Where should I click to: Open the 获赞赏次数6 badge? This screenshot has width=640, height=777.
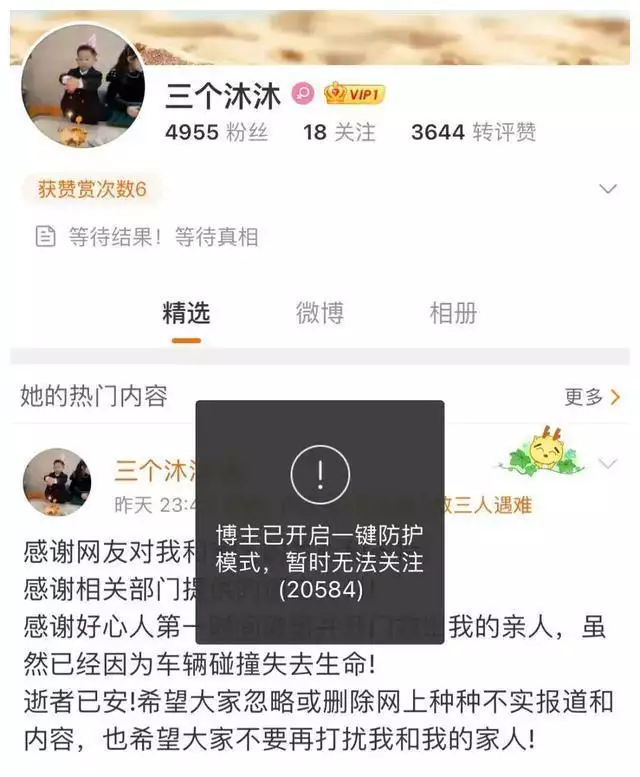(x=92, y=189)
